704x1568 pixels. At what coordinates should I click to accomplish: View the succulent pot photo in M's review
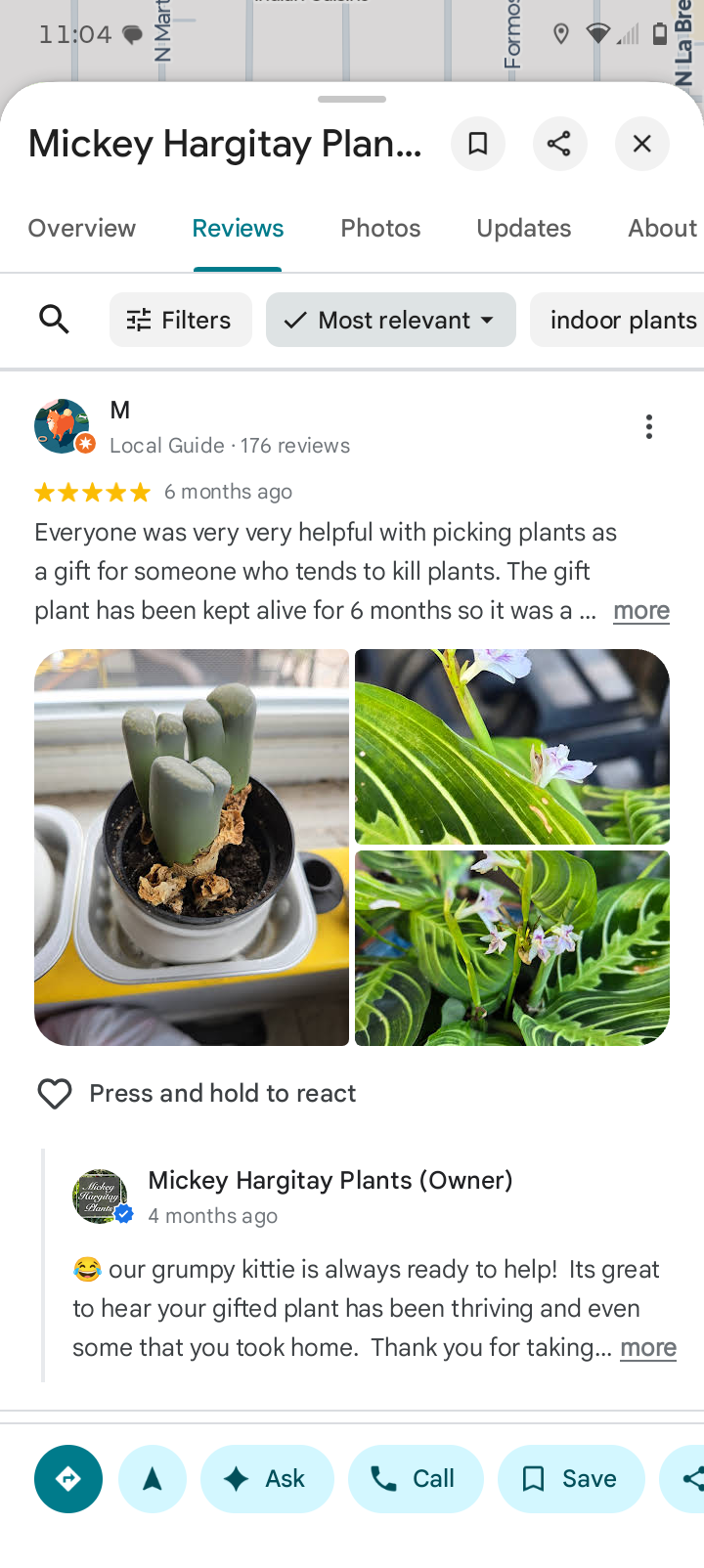192,847
